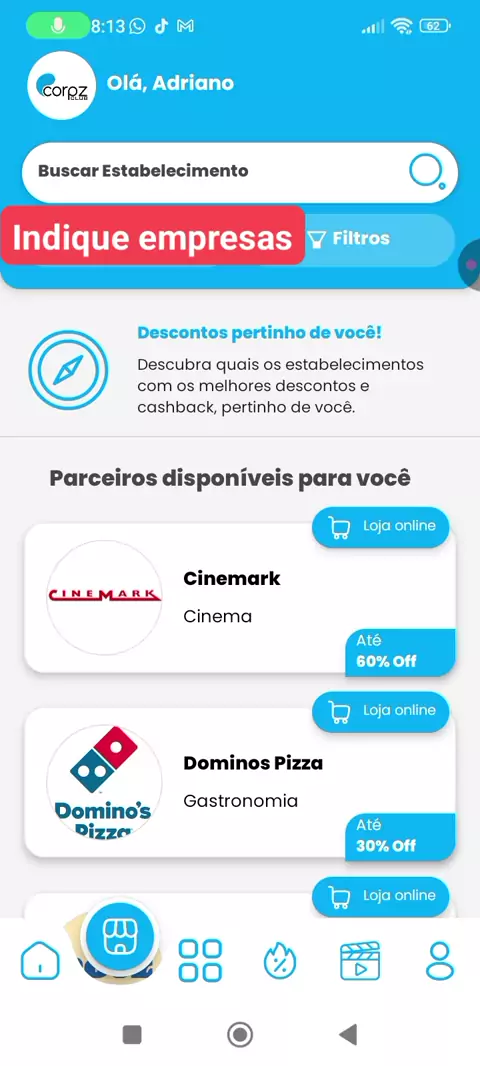480x1066 pixels.
Task: Tap Loja online badge above Dominos Pizza
Action: coord(381,711)
